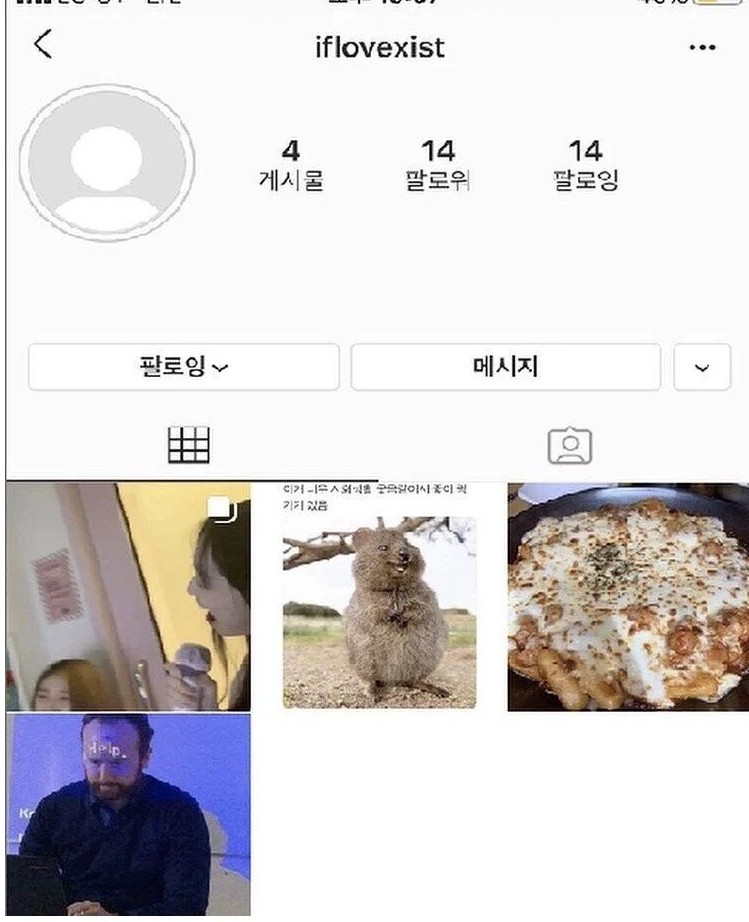The height and width of the screenshot is (922, 749).
Task: Open the cheesy food dish post
Action: coord(628,596)
